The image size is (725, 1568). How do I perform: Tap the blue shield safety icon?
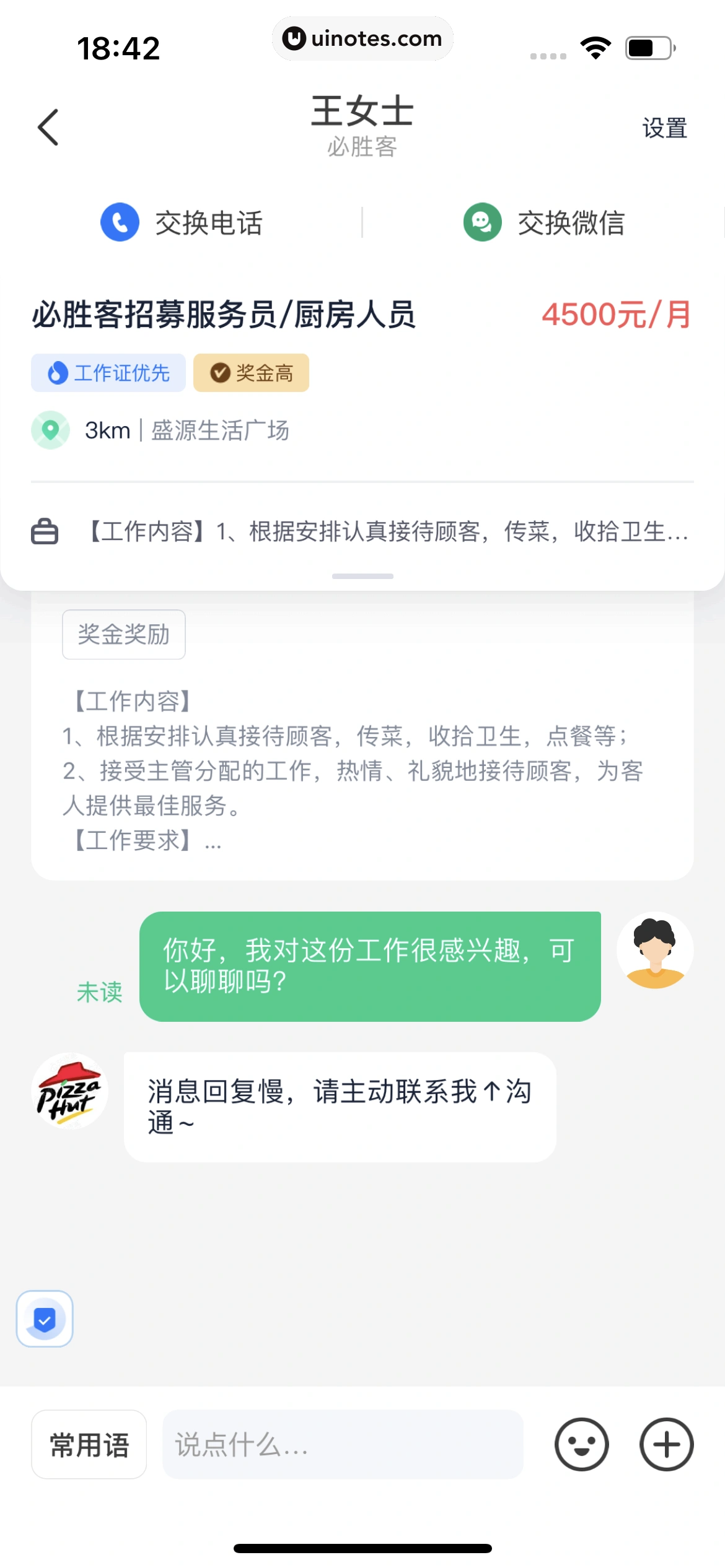pyautogui.click(x=45, y=1318)
